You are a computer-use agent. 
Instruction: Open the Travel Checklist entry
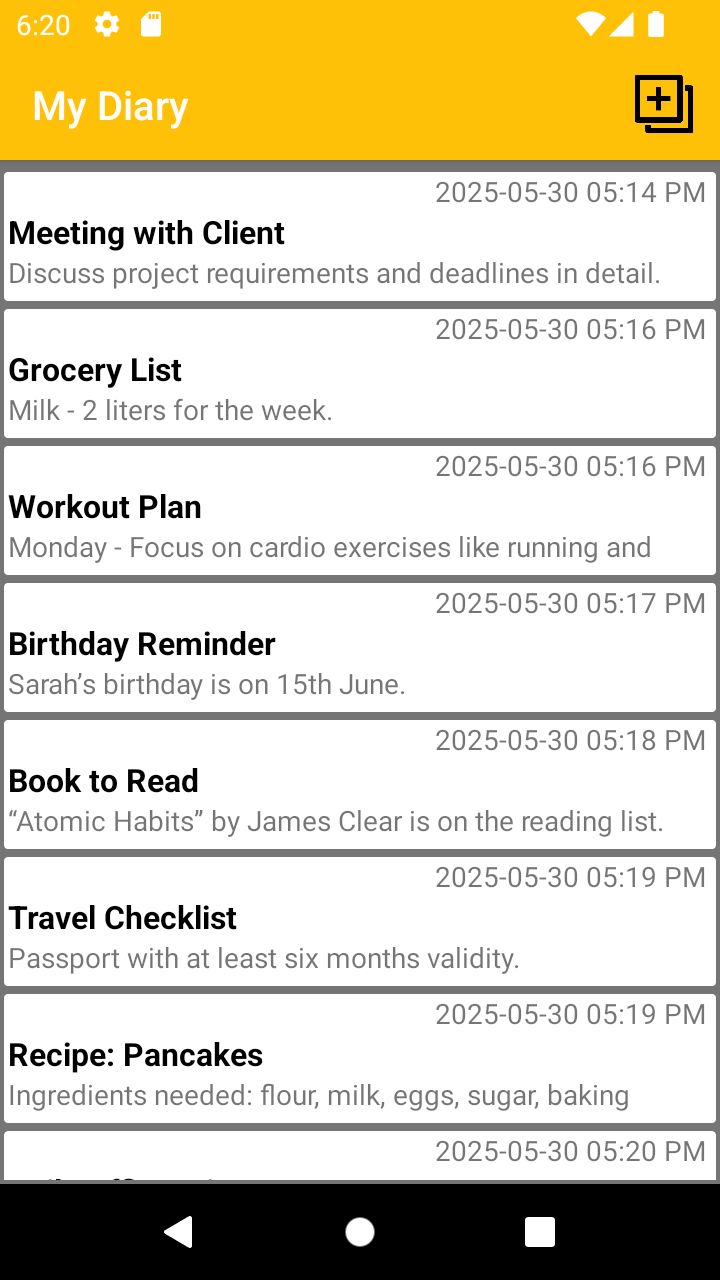coord(360,922)
